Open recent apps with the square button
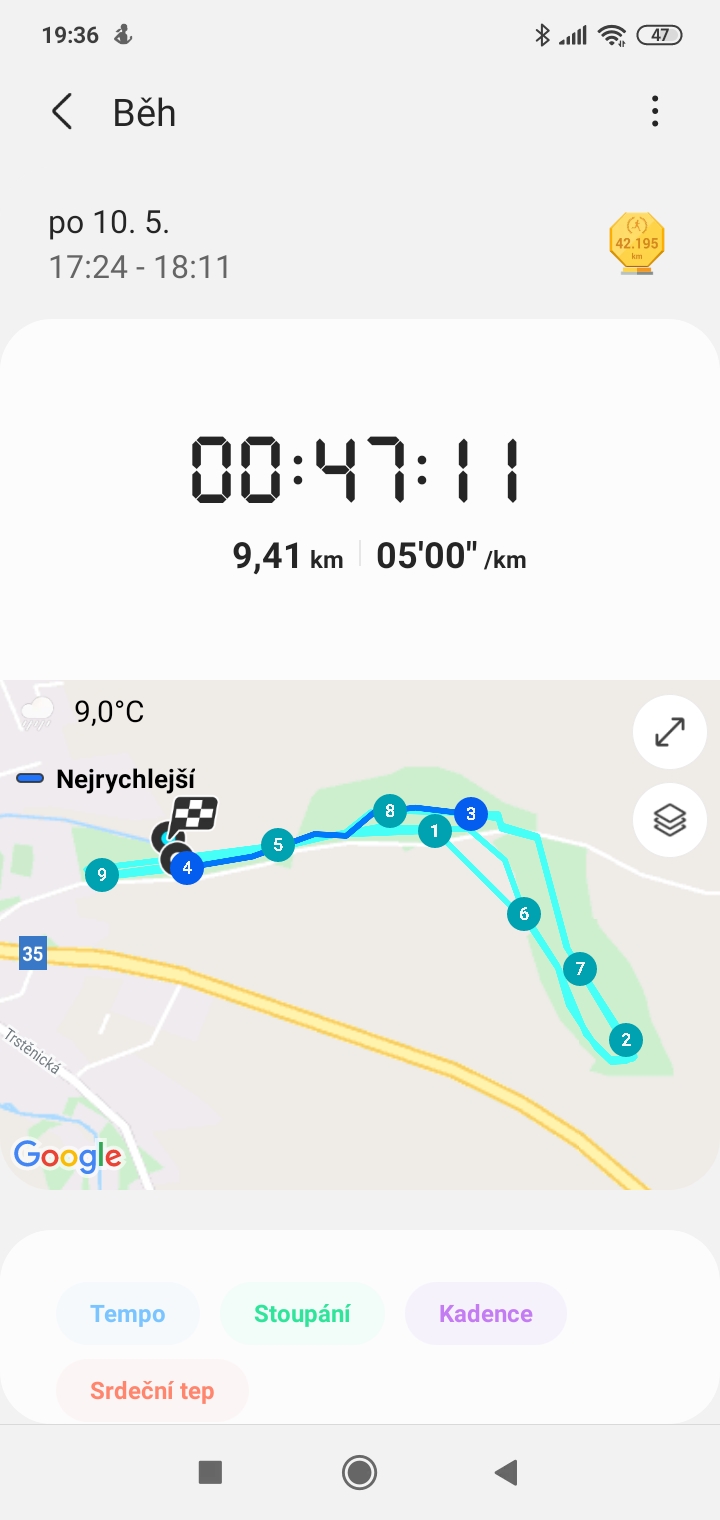 tap(210, 1472)
